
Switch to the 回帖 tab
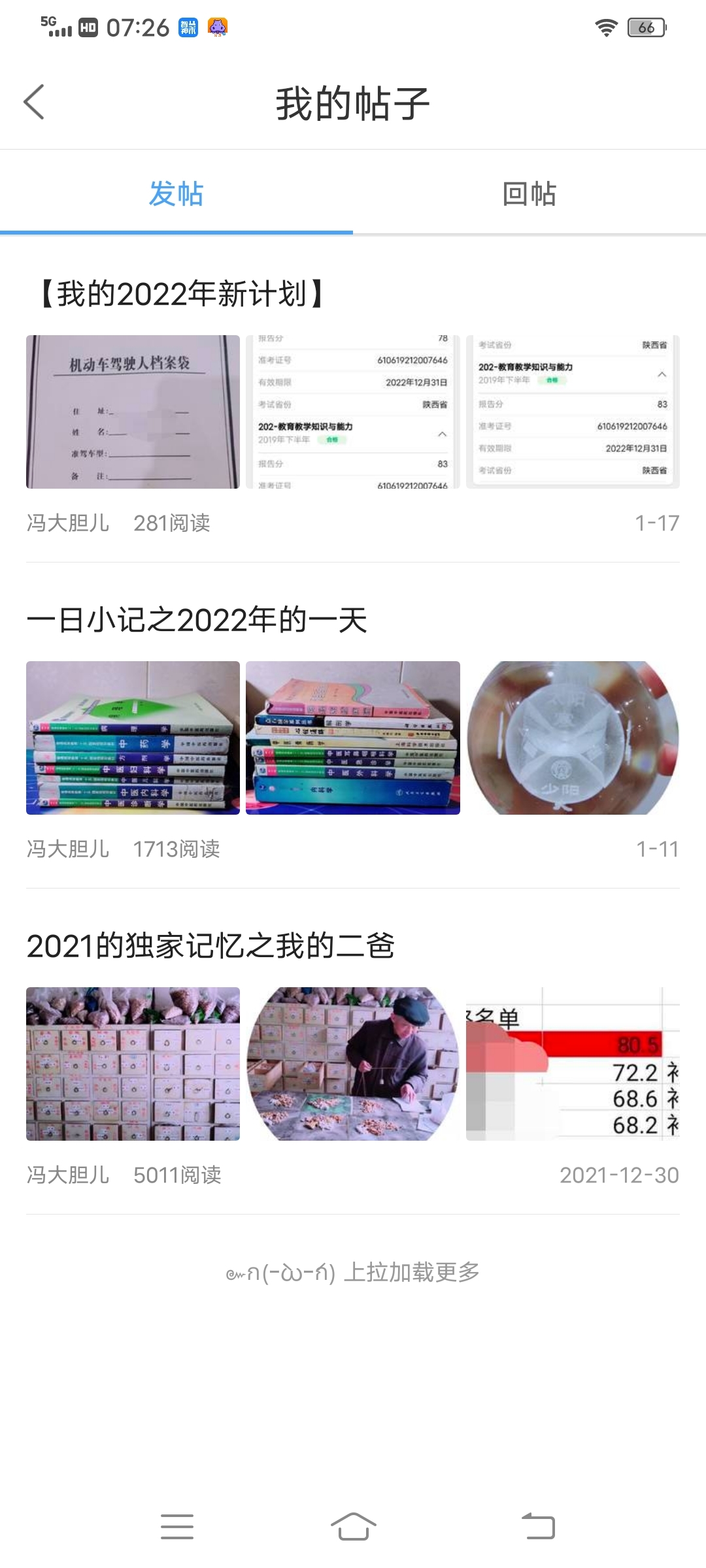[529, 194]
